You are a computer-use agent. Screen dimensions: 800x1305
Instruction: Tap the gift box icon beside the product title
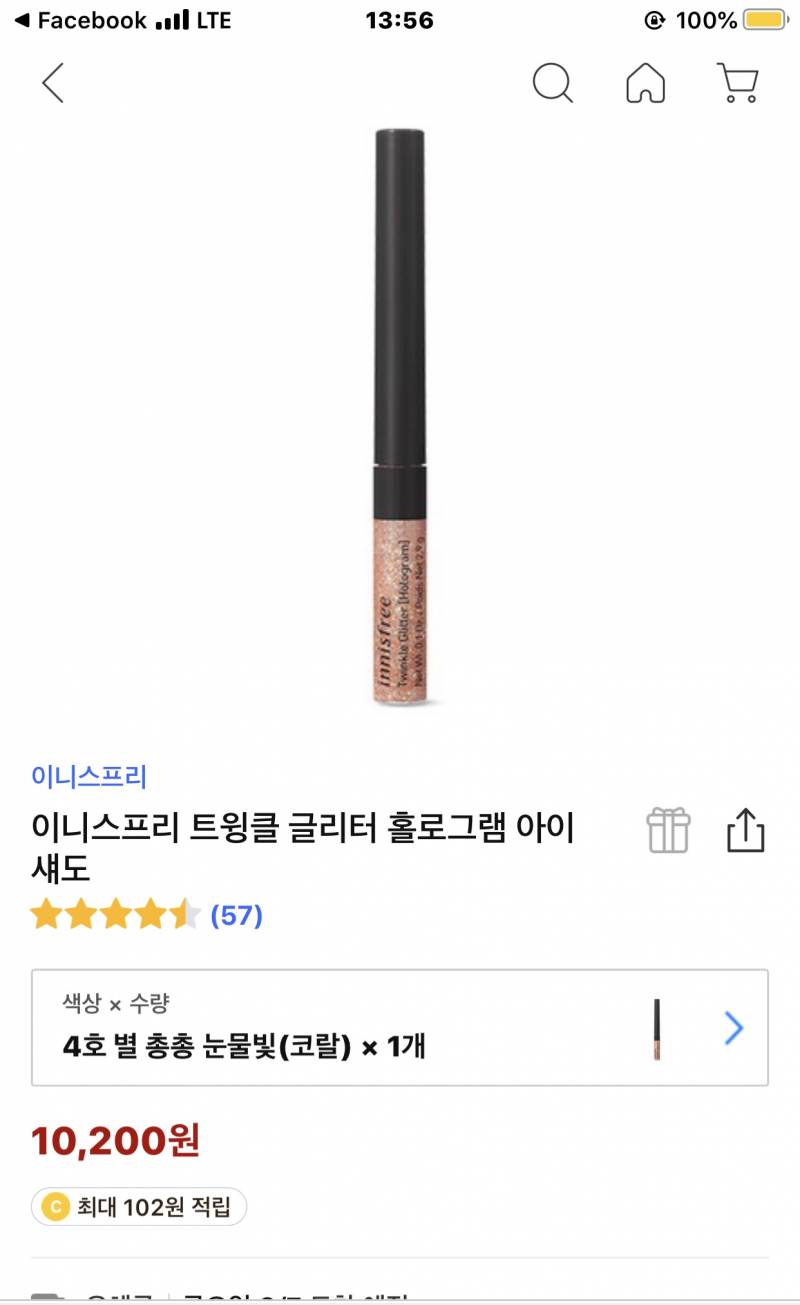point(670,830)
